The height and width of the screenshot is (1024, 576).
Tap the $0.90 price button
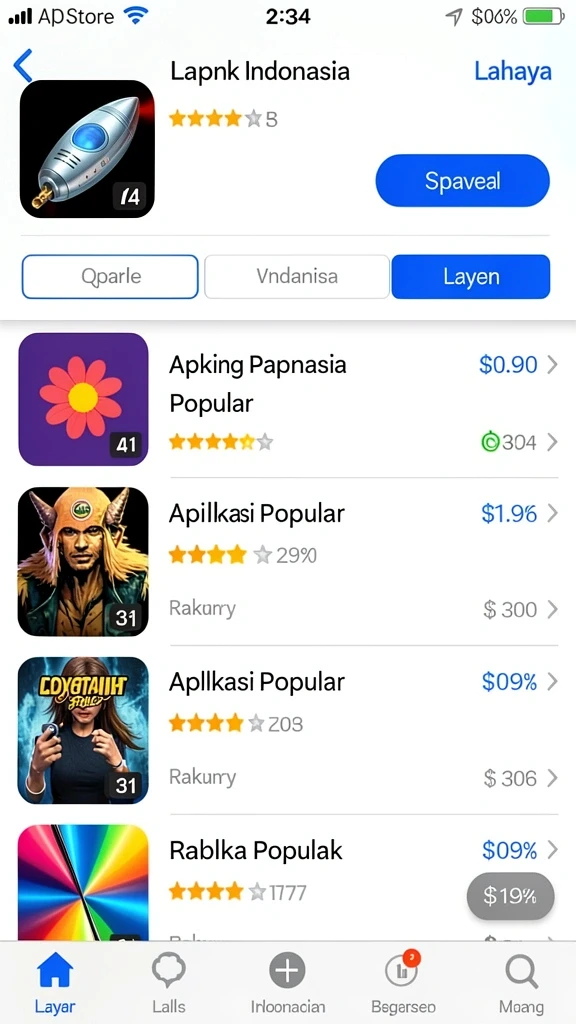pyautogui.click(x=508, y=365)
